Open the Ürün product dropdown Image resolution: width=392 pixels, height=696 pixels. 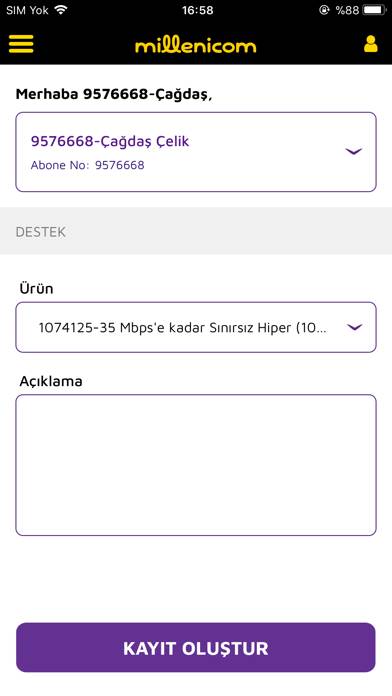(x=196, y=327)
